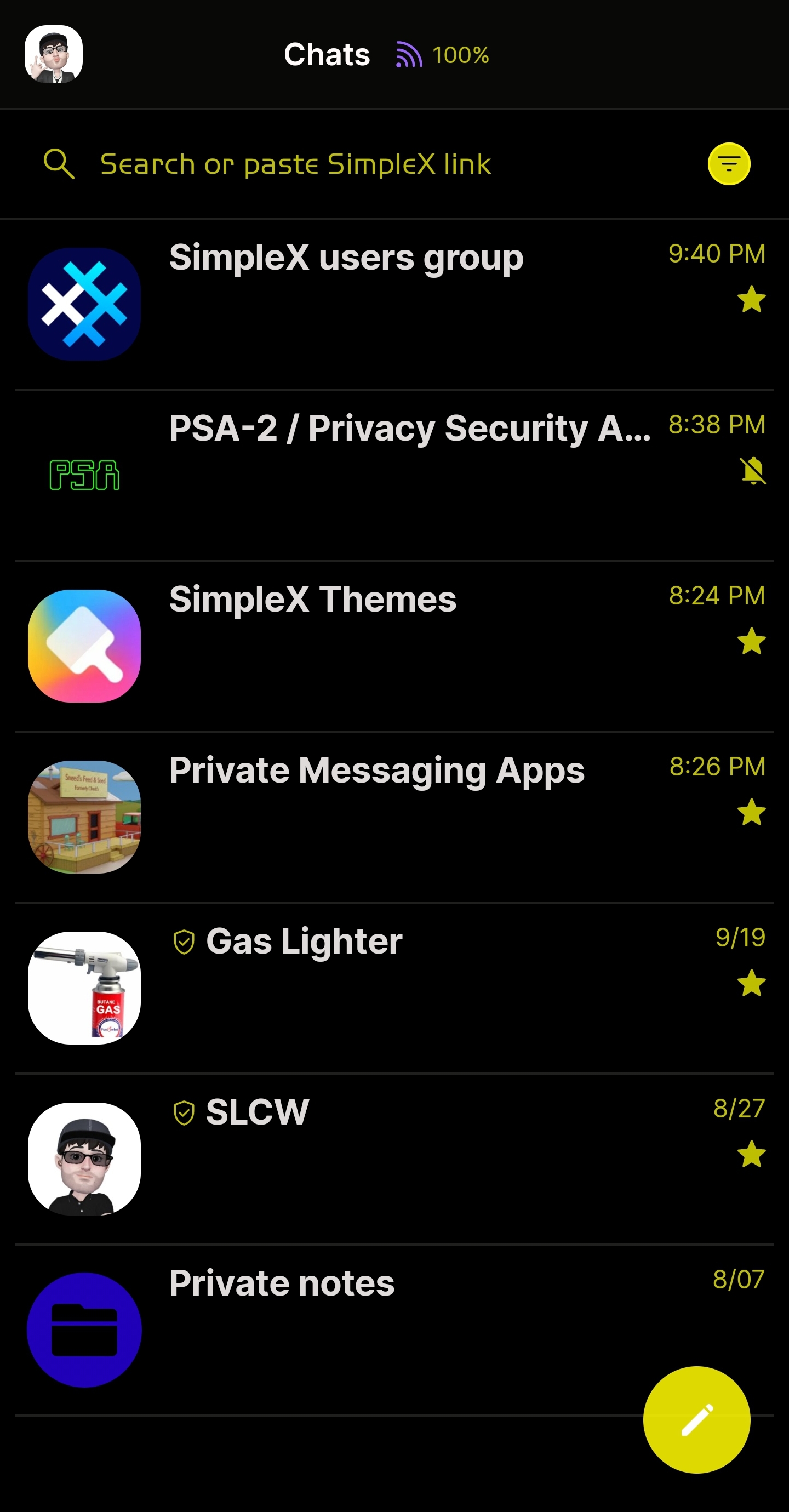789x1512 pixels.
Task: Open the chat filter button
Action: point(729,164)
